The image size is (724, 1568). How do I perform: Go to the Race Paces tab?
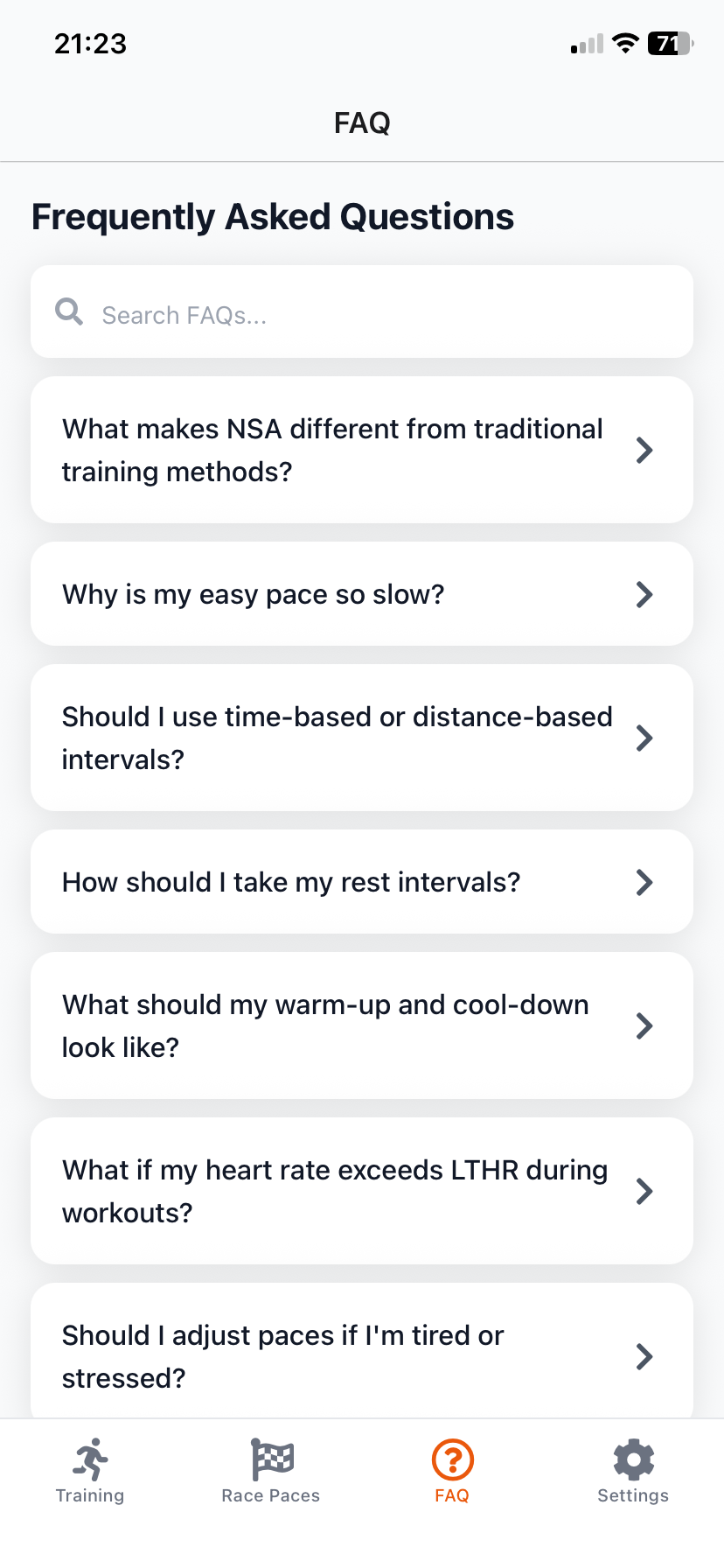click(271, 1472)
